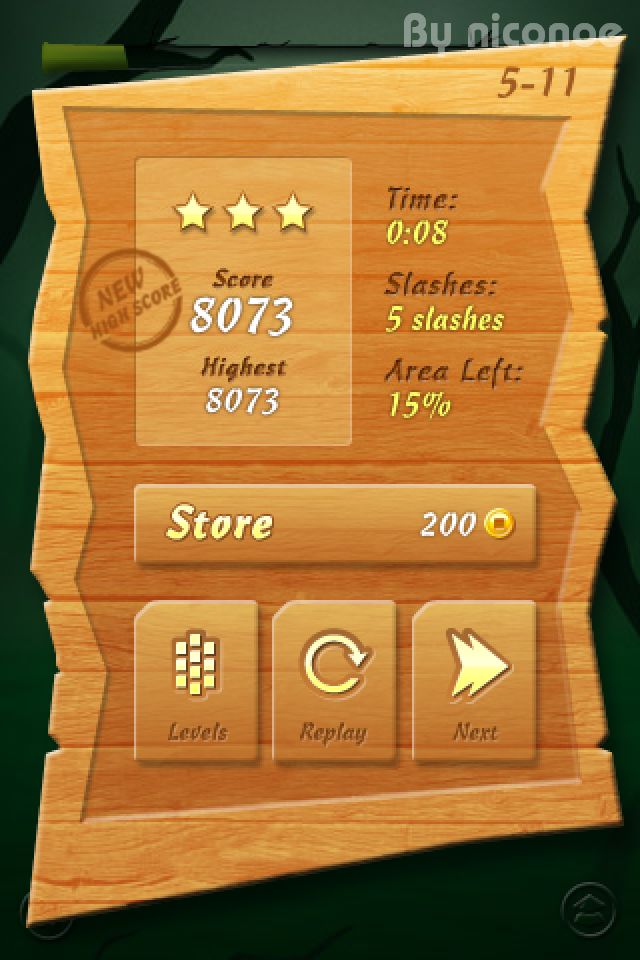Go to the Levels selection
The height and width of the screenshot is (960, 640).
coord(196,682)
